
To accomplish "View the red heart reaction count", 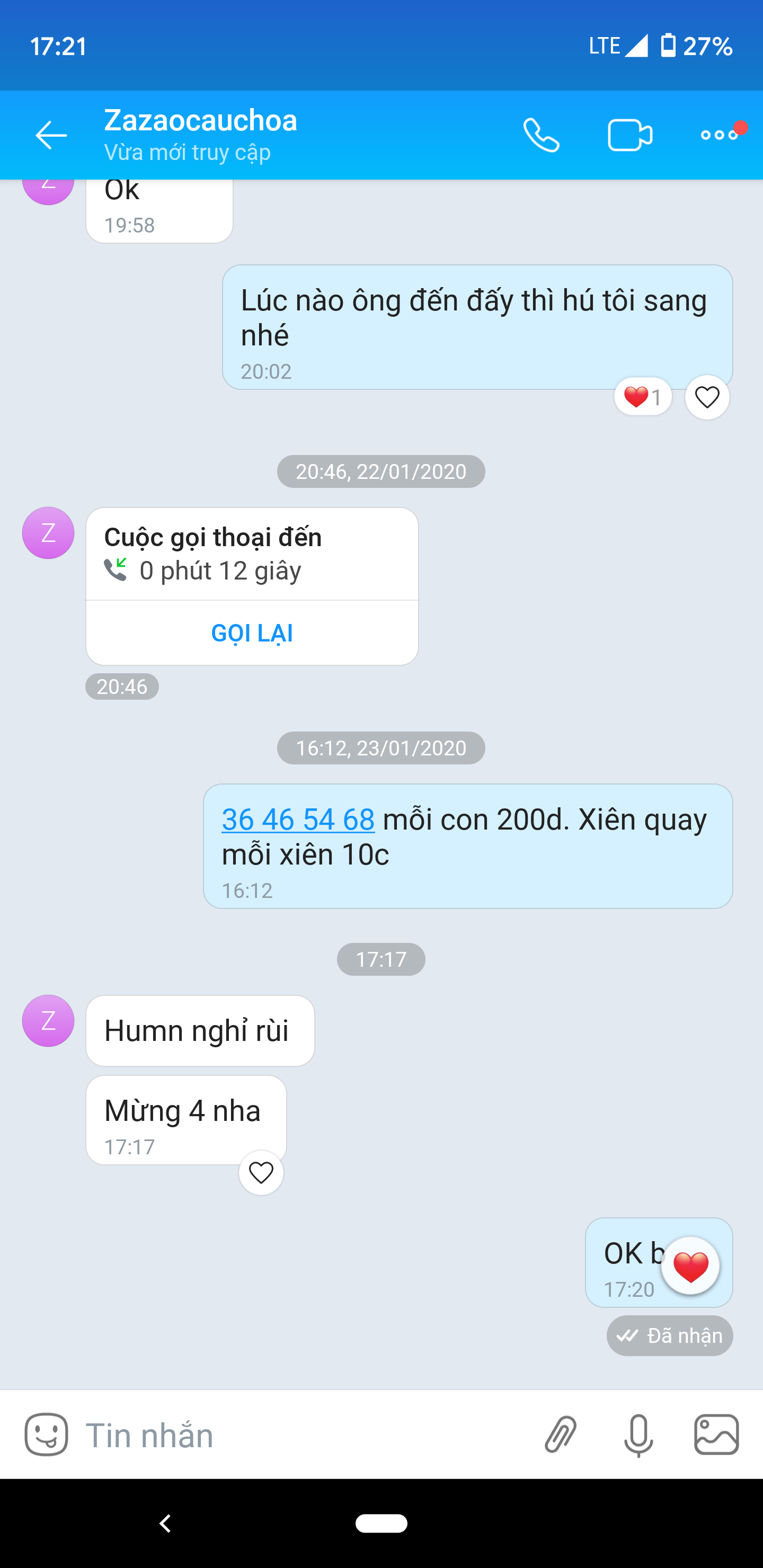I will click(642, 397).
